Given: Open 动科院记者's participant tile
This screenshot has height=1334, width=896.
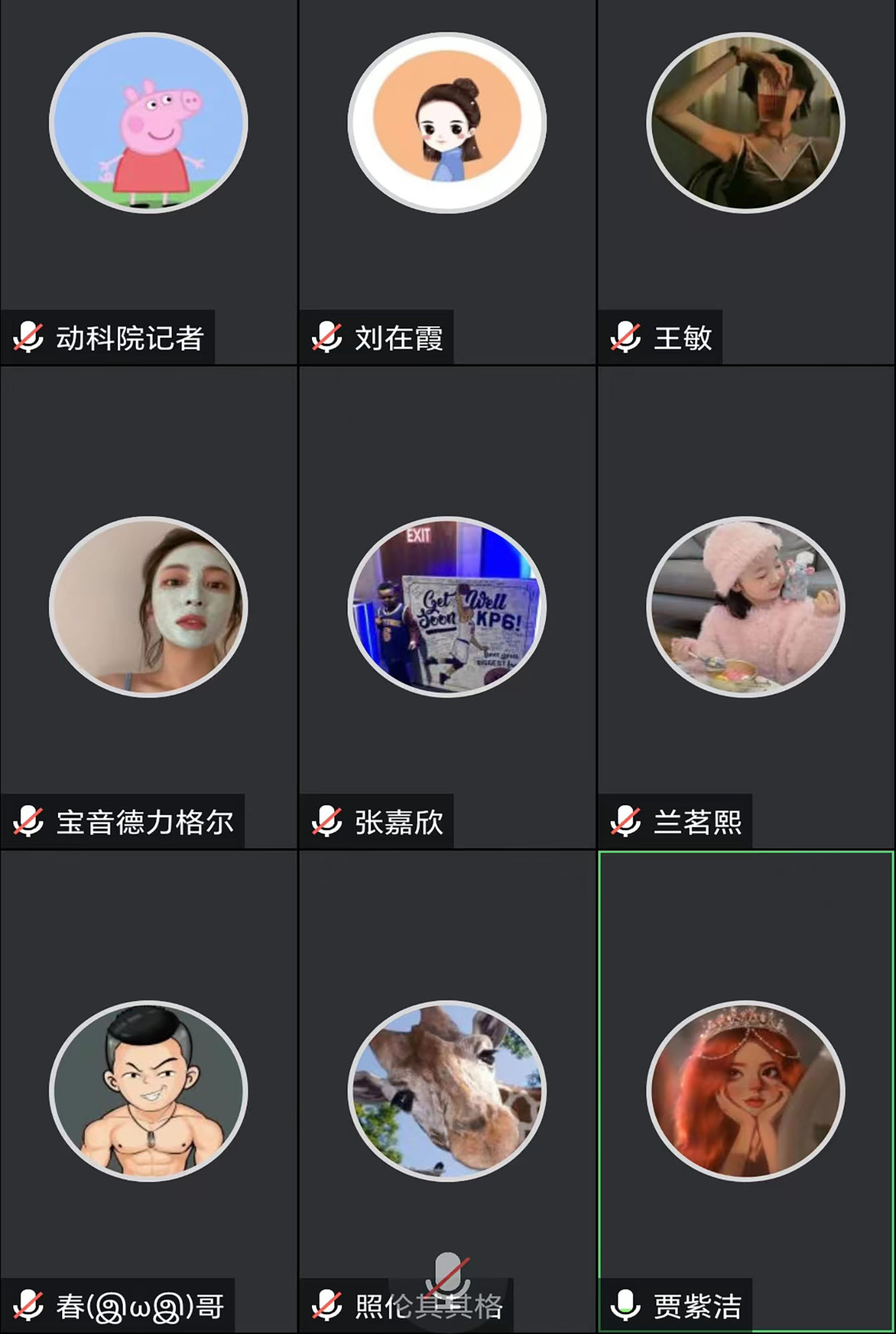Looking at the screenshot, I should (149, 181).
